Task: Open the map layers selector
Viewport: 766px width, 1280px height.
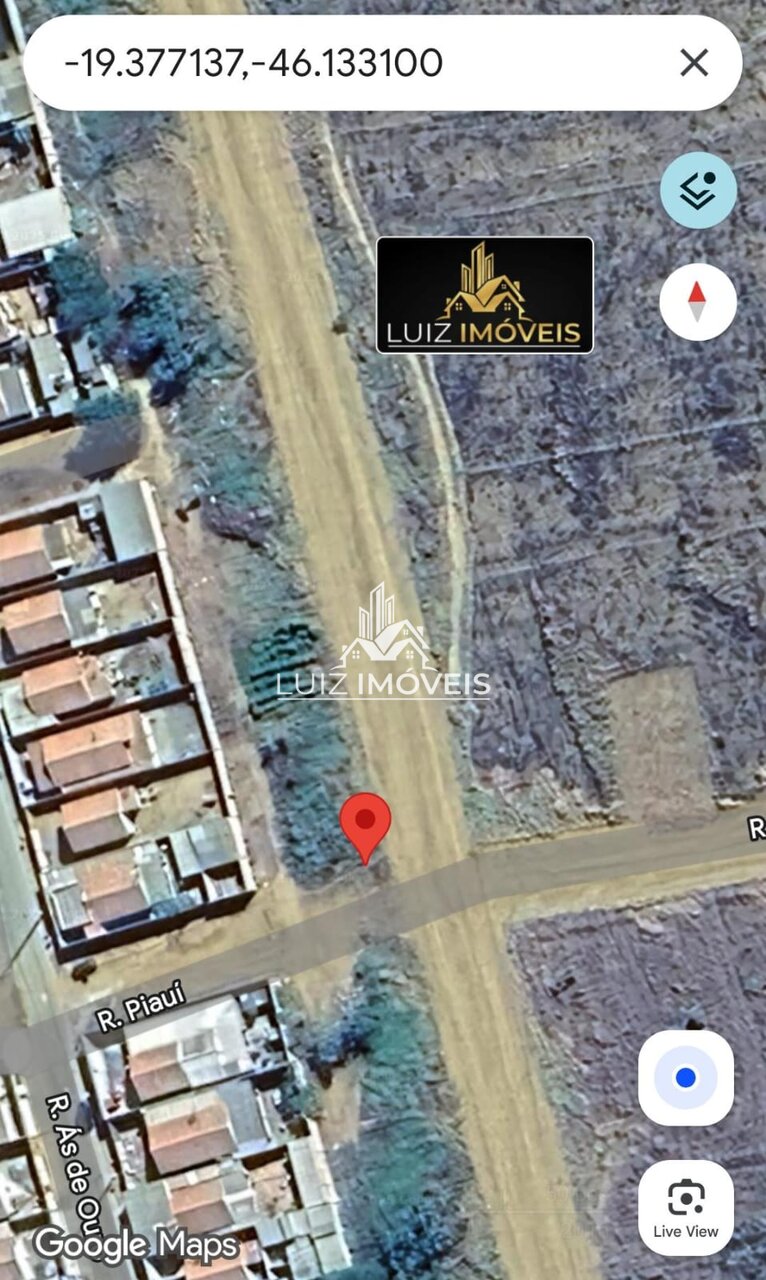Action: coord(698,190)
